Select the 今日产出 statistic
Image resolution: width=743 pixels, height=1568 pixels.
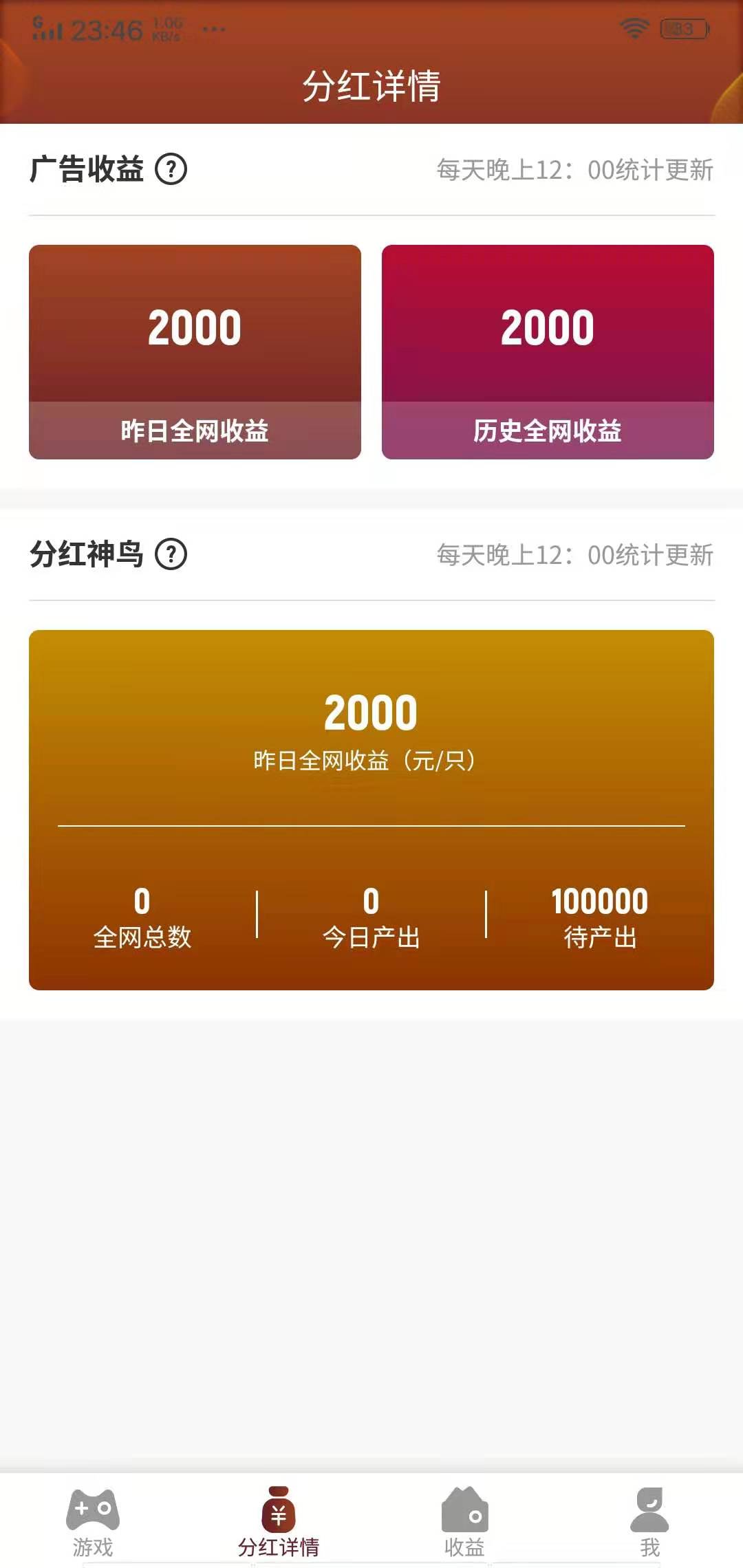[x=371, y=918]
